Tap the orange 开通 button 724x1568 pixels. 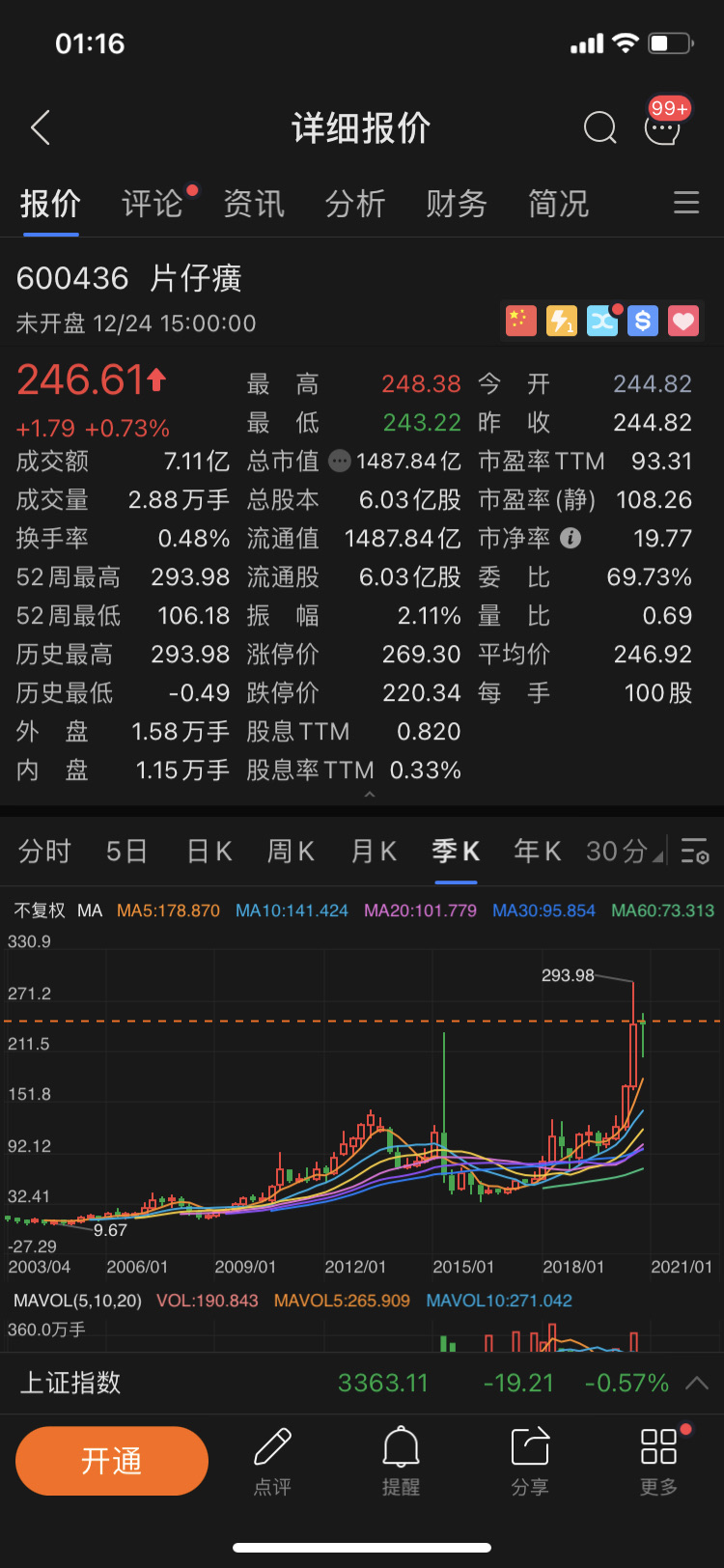pyautogui.click(x=112, y=1460)
